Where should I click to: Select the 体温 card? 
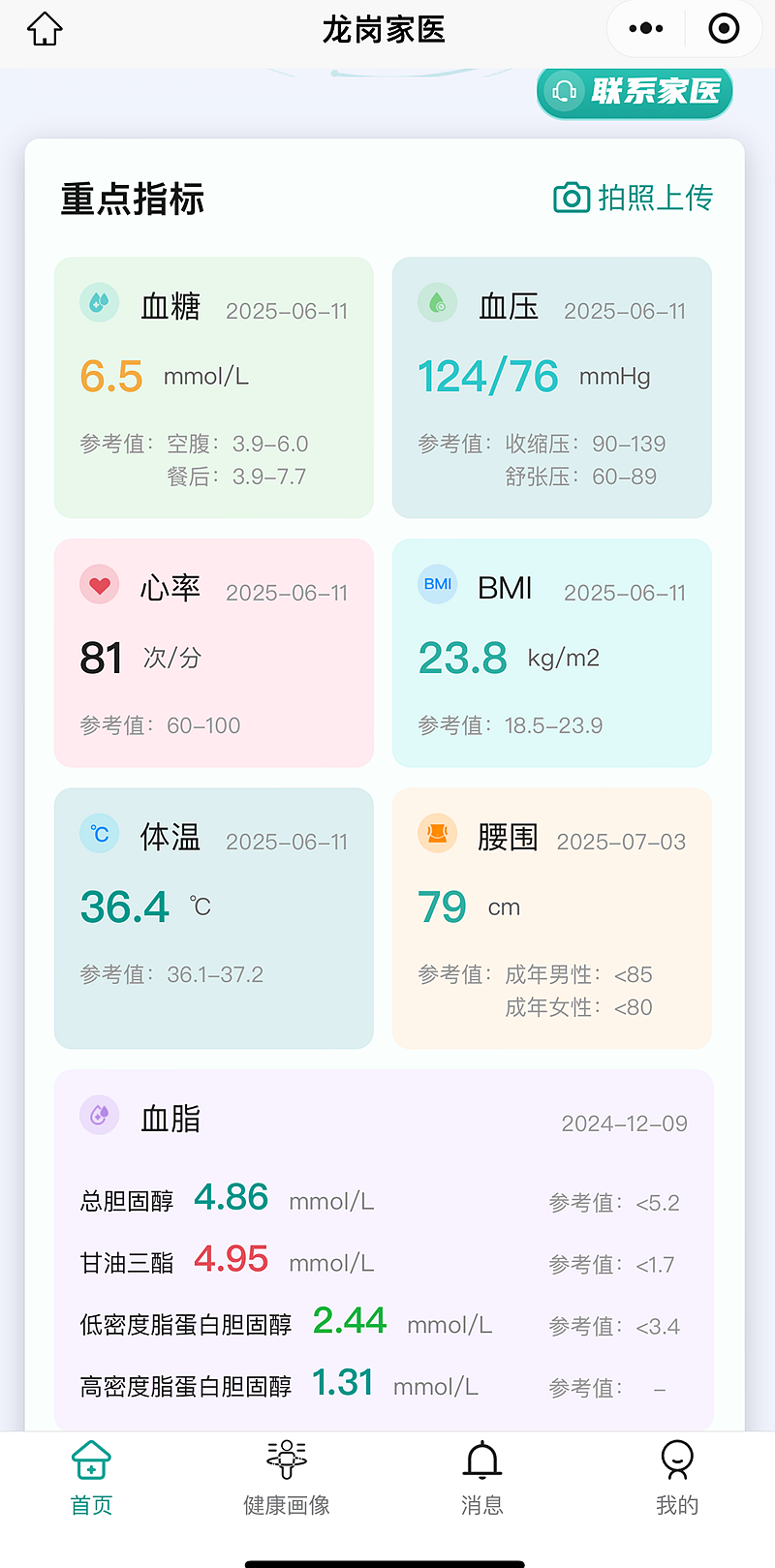pos(214,918)
